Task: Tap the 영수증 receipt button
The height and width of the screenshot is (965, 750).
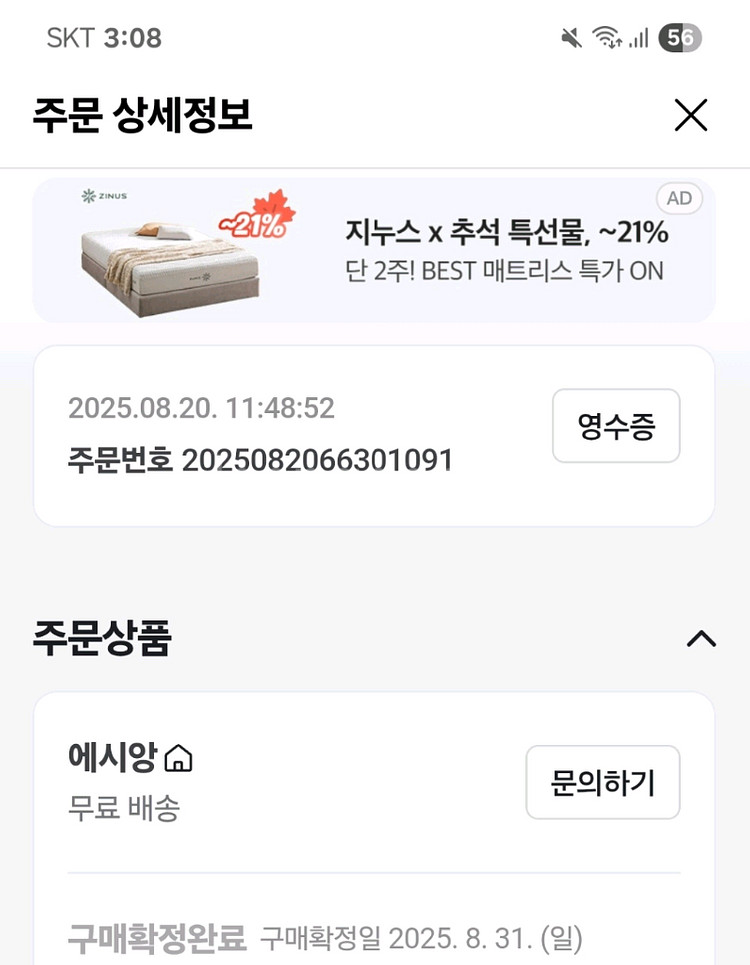Action: tap(616, 426)
